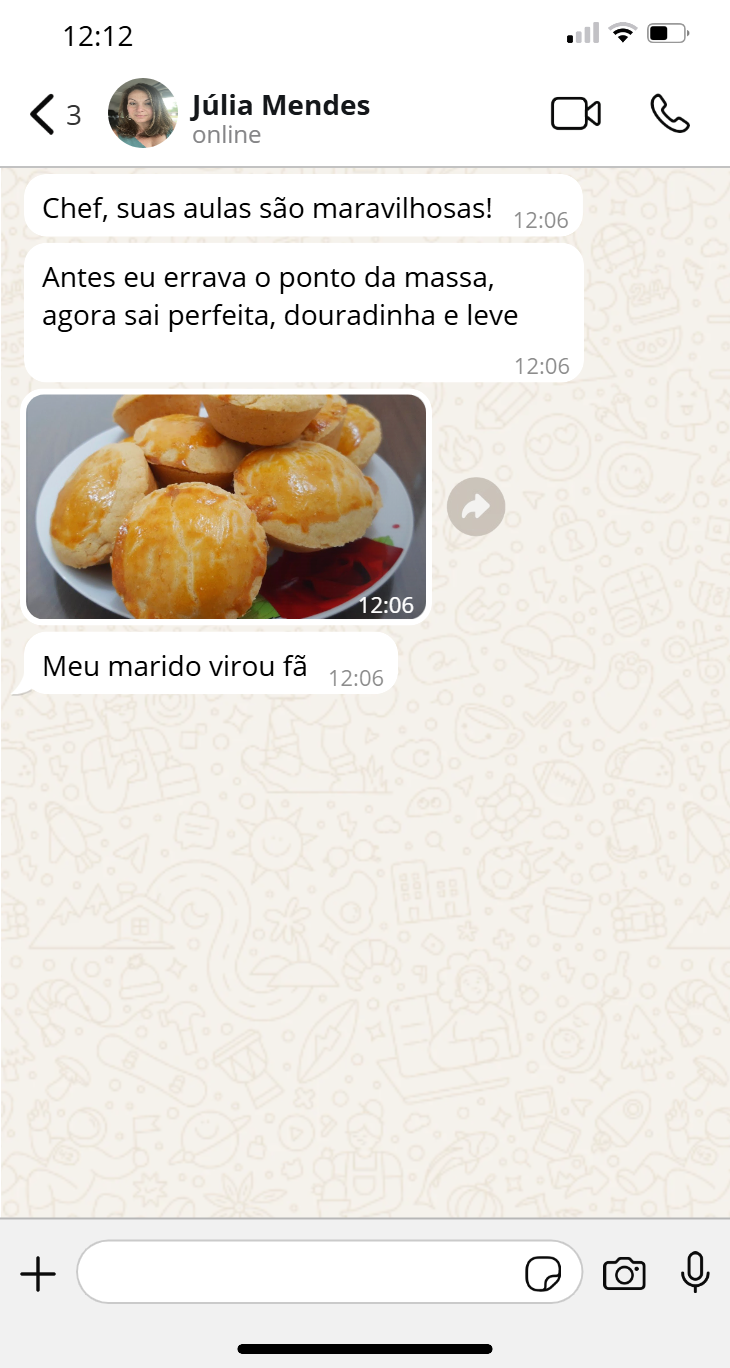Viewport: 730px width, 1368px height.
Task: Open the sticker picker
Action: pyautogui.click(x=543, y=1274)
